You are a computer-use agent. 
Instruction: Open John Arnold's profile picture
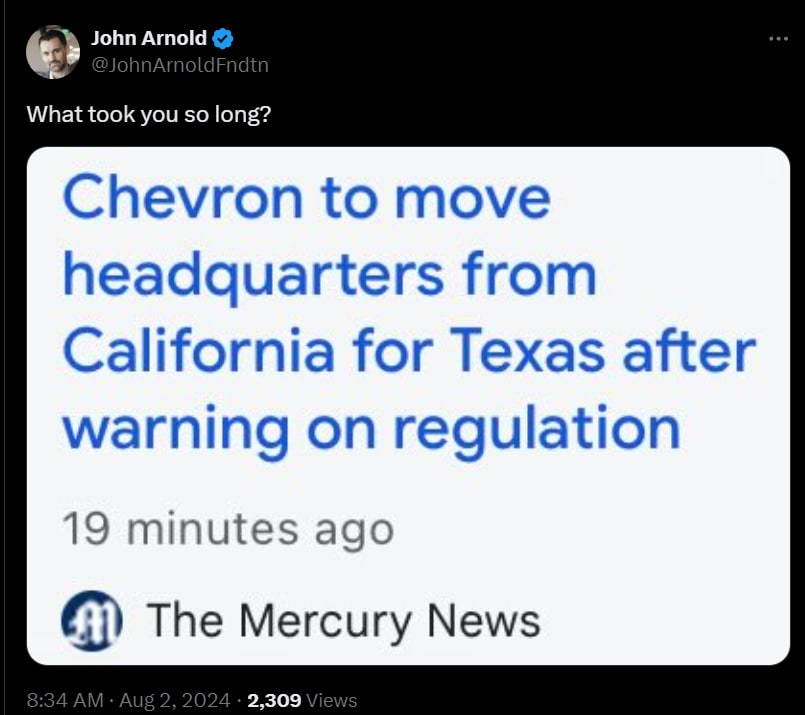52,52
